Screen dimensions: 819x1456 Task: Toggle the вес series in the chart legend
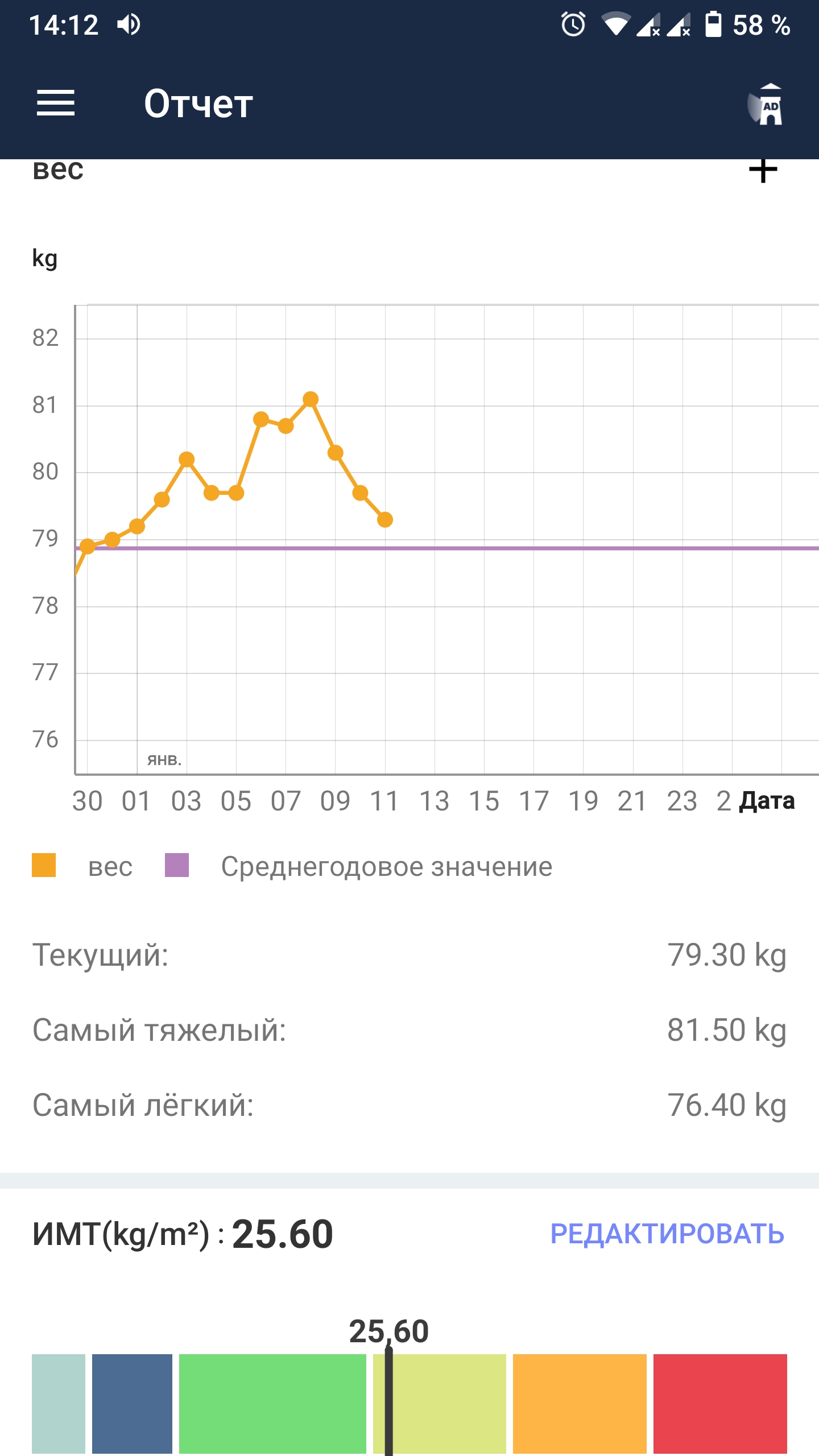[82, 866]
